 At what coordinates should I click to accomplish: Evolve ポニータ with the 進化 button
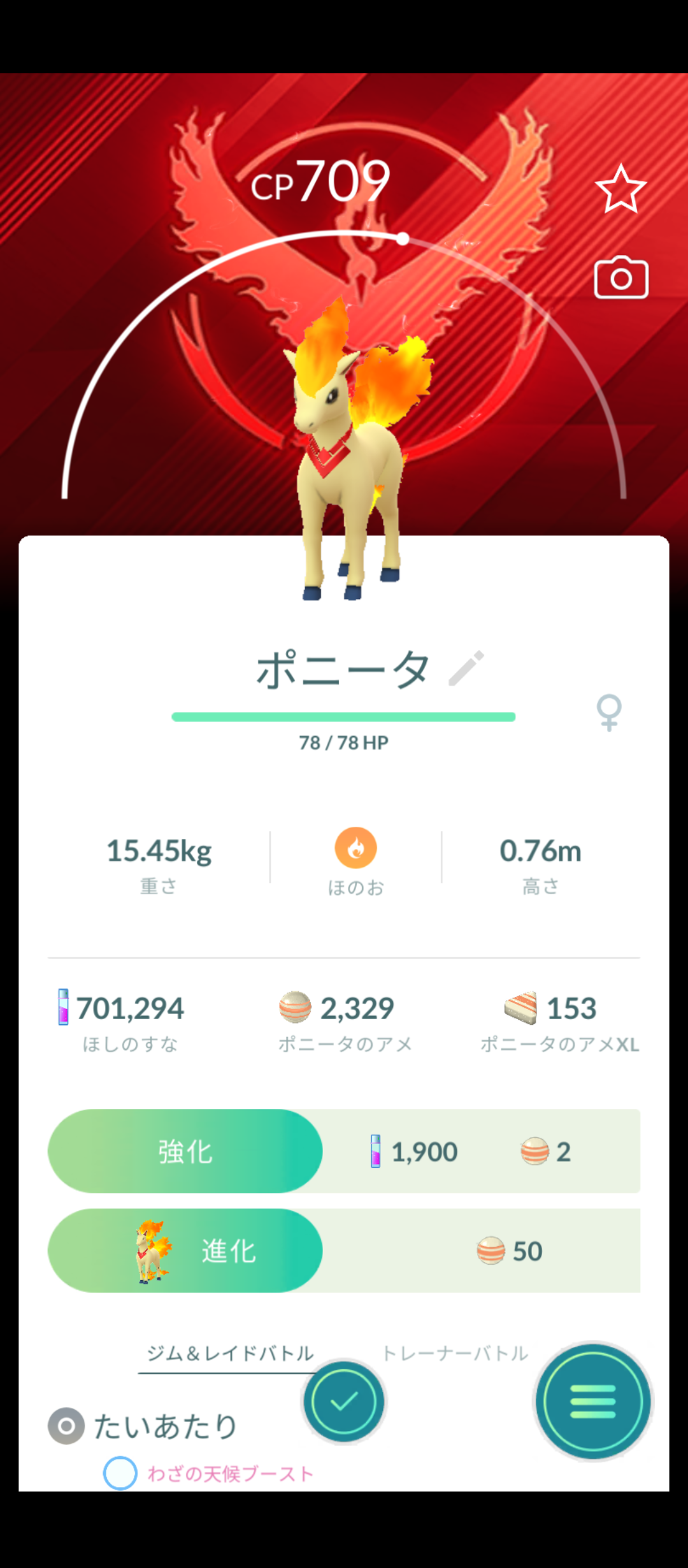click(x=185, y=1251)
